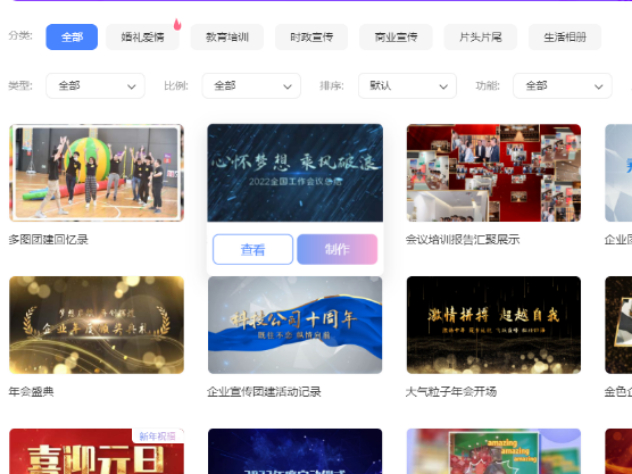Viewport: 632px width, 474px height.
Task: Open the 会议培训报告汇聚展示 template
Action: pos(493,173)
